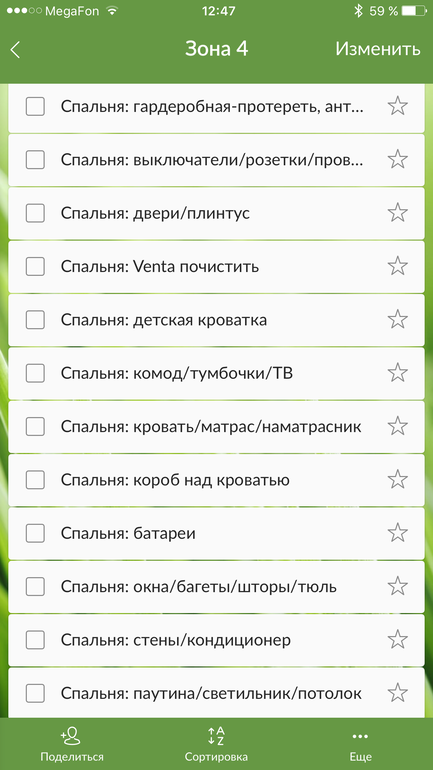Image resolution: width=433 pixels, height=770 pixels.
Task: Open Спальня: паутина/светильник/потолок task
Action: pos(216,693)
